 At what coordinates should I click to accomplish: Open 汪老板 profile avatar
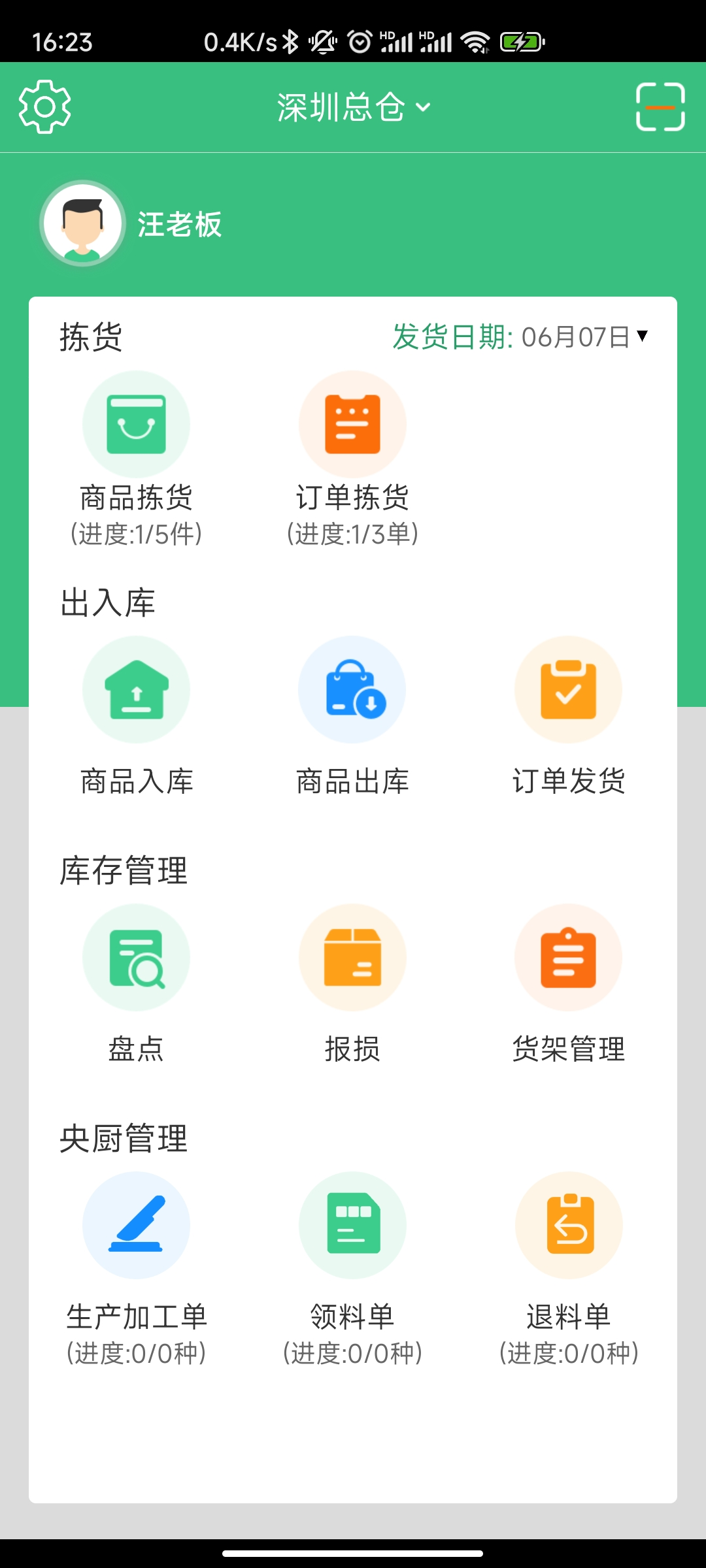[x=83, y=223]
